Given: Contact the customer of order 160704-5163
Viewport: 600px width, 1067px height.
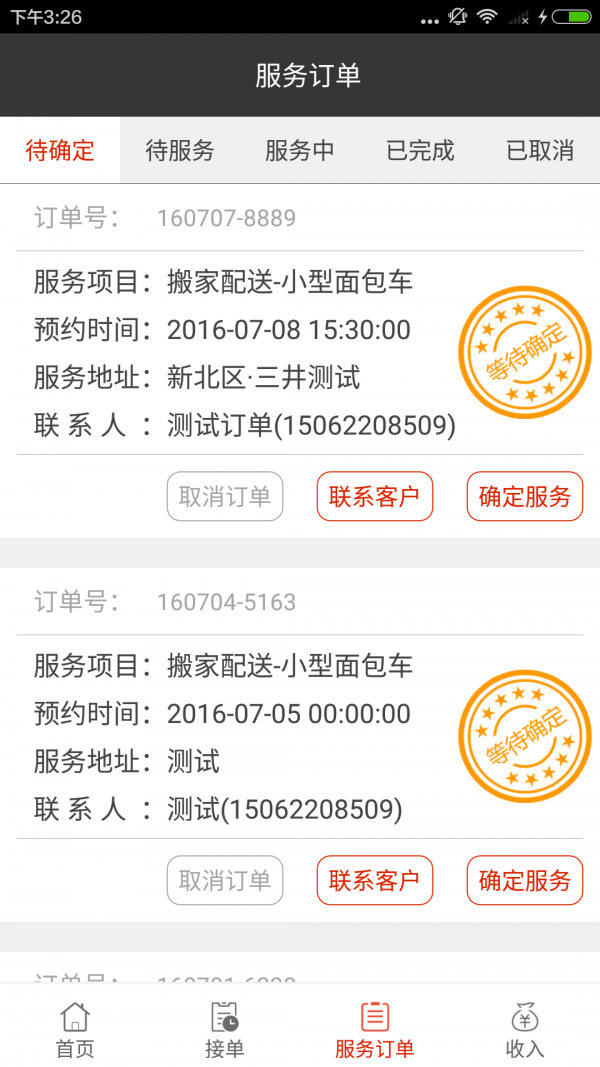Looking at the screenshot, I should pyautogui.click(x=375, y=881).
